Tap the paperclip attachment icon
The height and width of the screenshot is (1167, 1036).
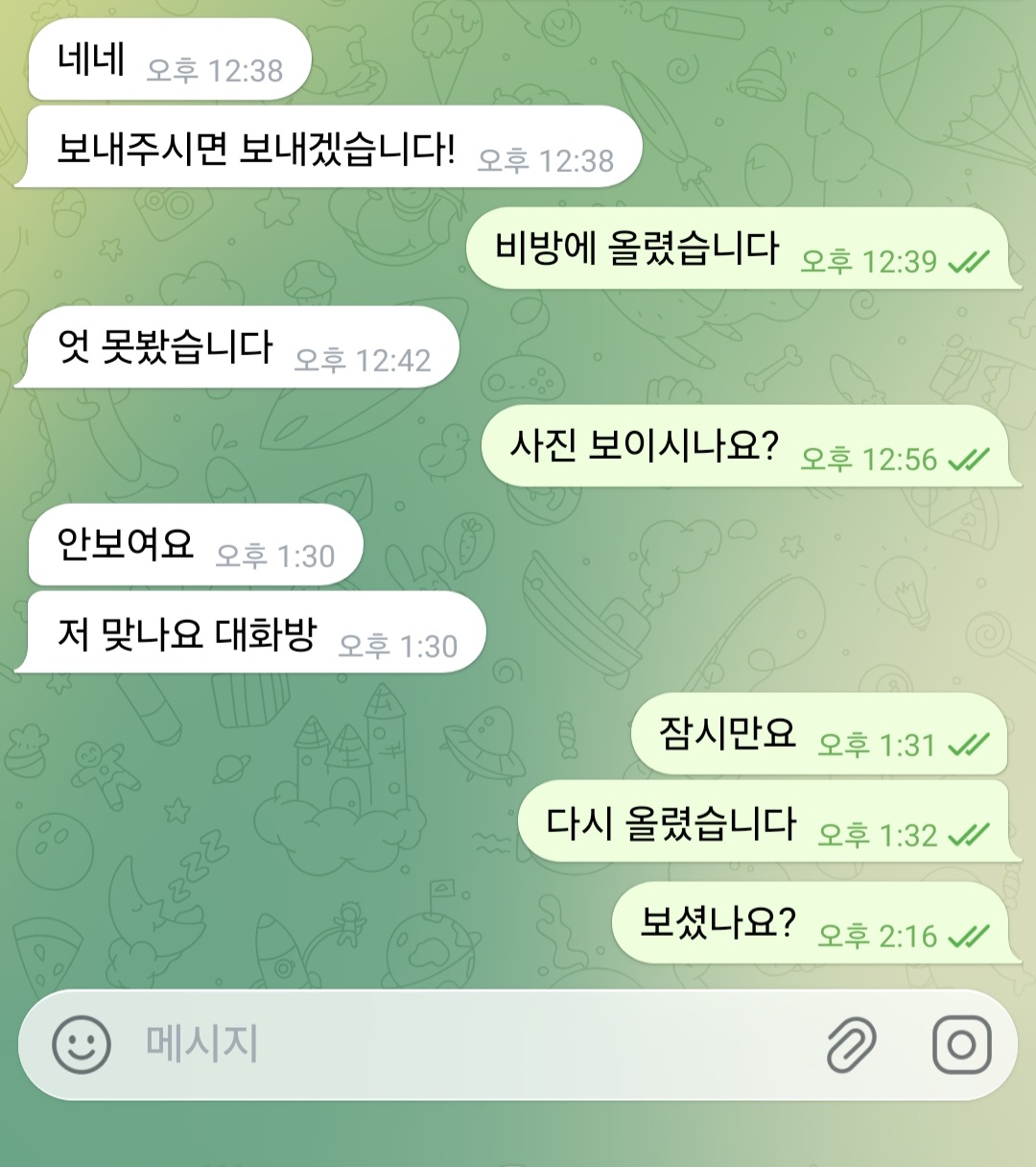(851, 1045)
